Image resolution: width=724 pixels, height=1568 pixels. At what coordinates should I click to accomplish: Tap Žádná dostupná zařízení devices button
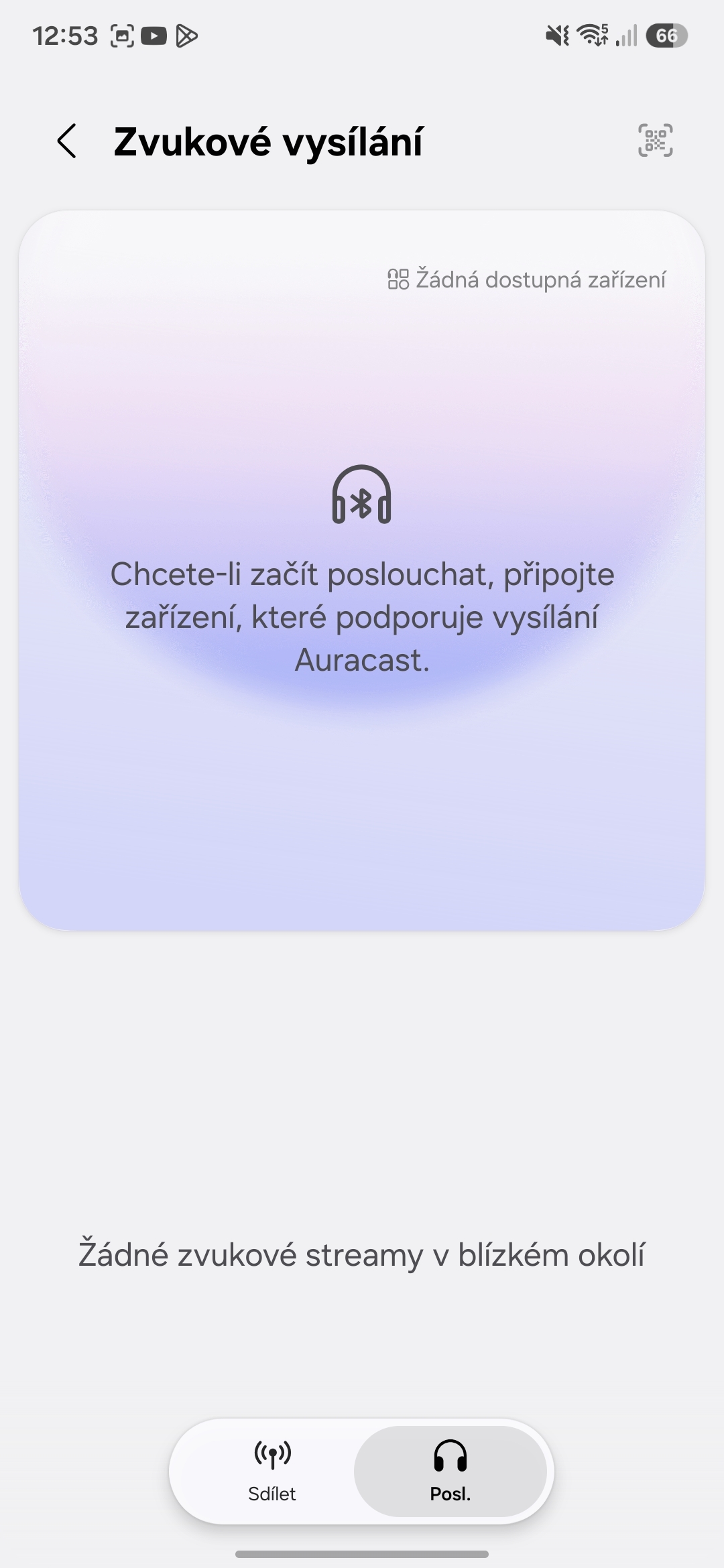[527, 279]
